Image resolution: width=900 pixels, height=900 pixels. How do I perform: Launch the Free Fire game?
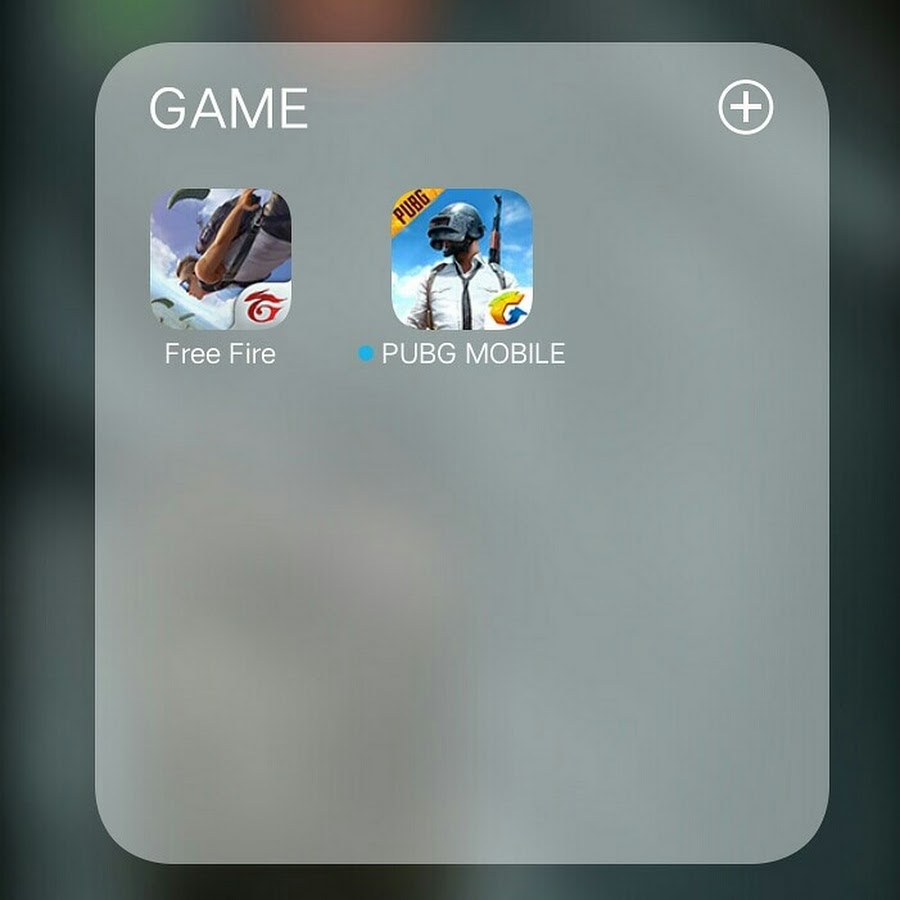coord(221,259)
